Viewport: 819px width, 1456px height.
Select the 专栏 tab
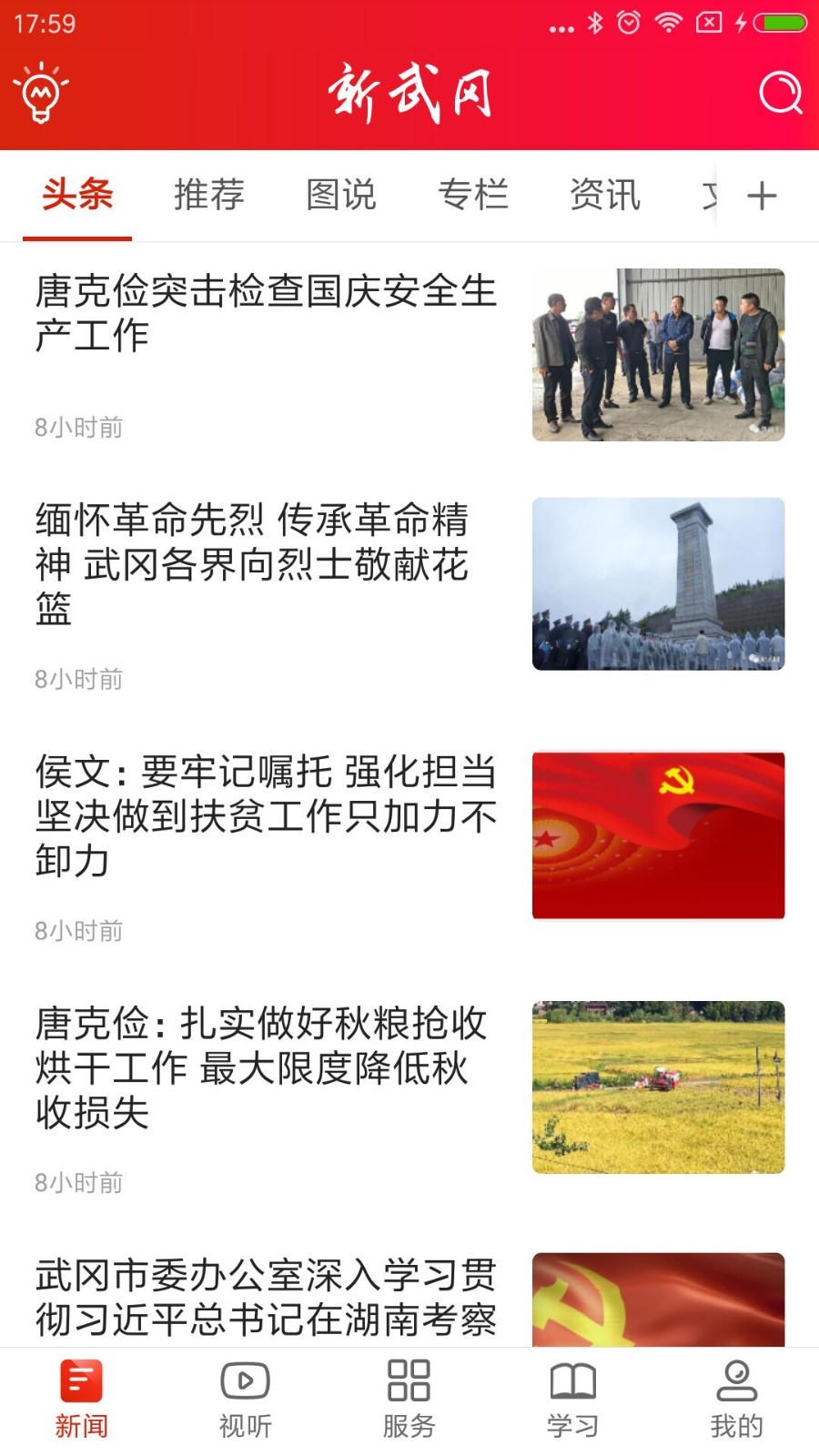pos(473,195)
